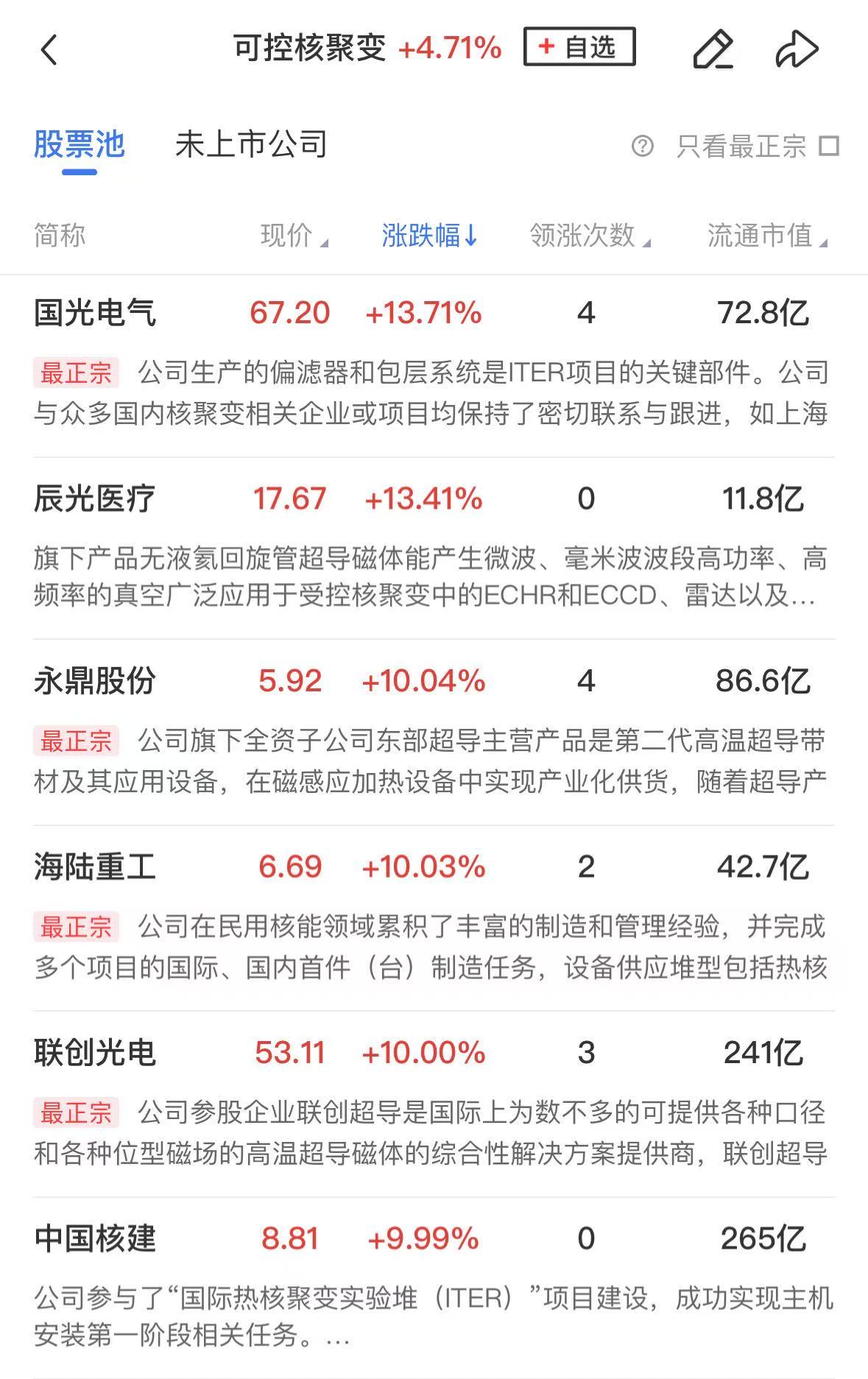Select the 海陆重工 stock row
The image size is (868, 1379).
pyautogui.click(x=96, y=867)
